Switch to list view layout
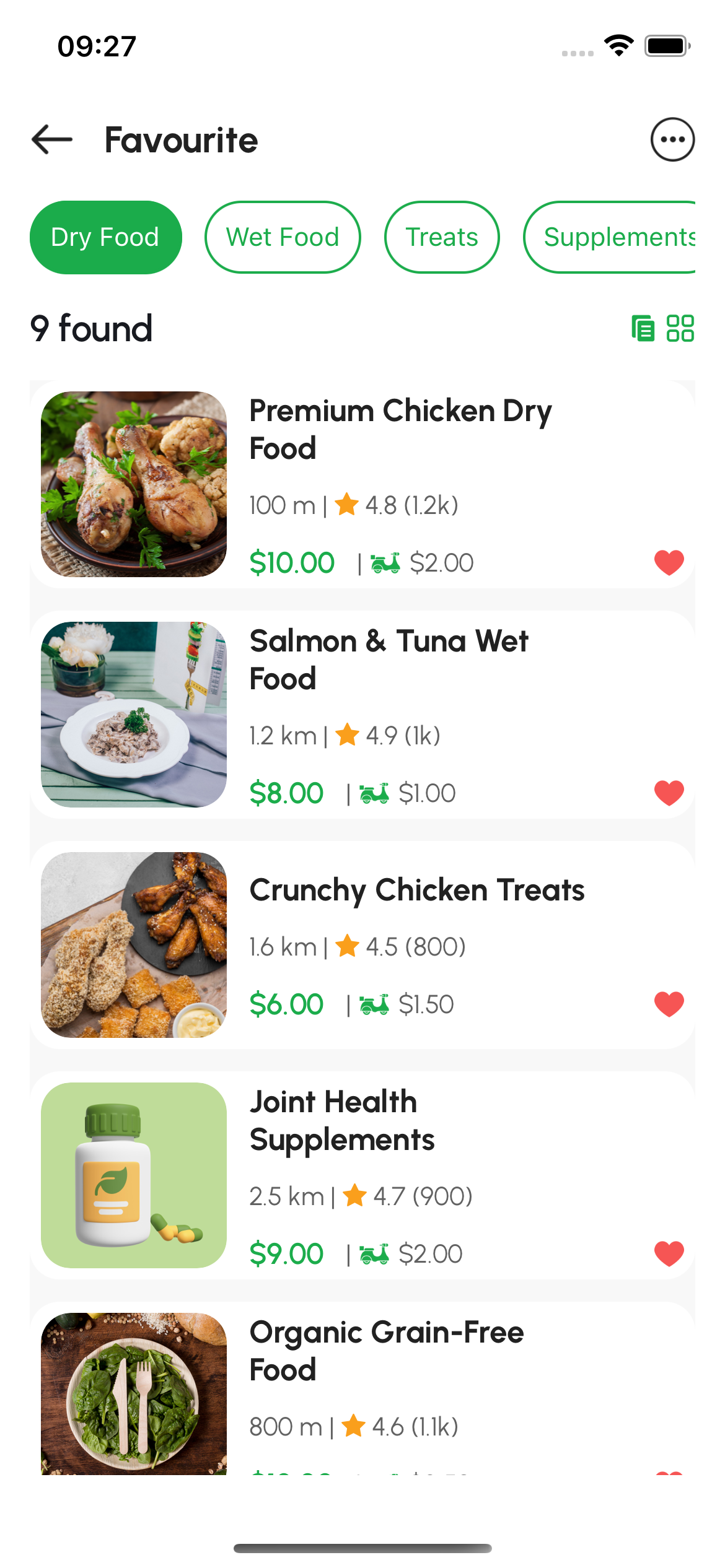 pos(643,328)
